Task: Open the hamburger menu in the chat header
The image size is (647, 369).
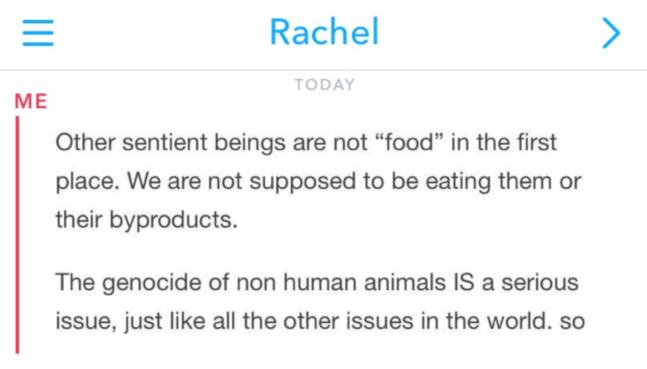Action: (38, 33)
